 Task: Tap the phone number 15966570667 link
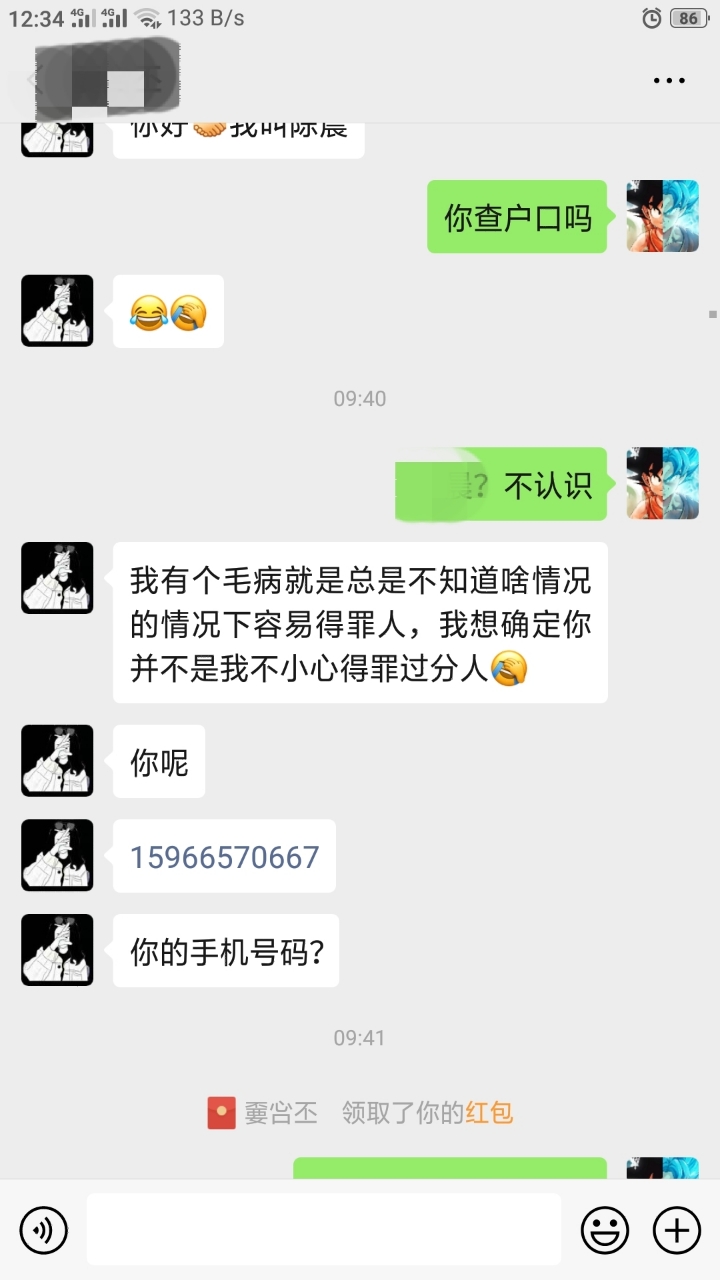225,857
